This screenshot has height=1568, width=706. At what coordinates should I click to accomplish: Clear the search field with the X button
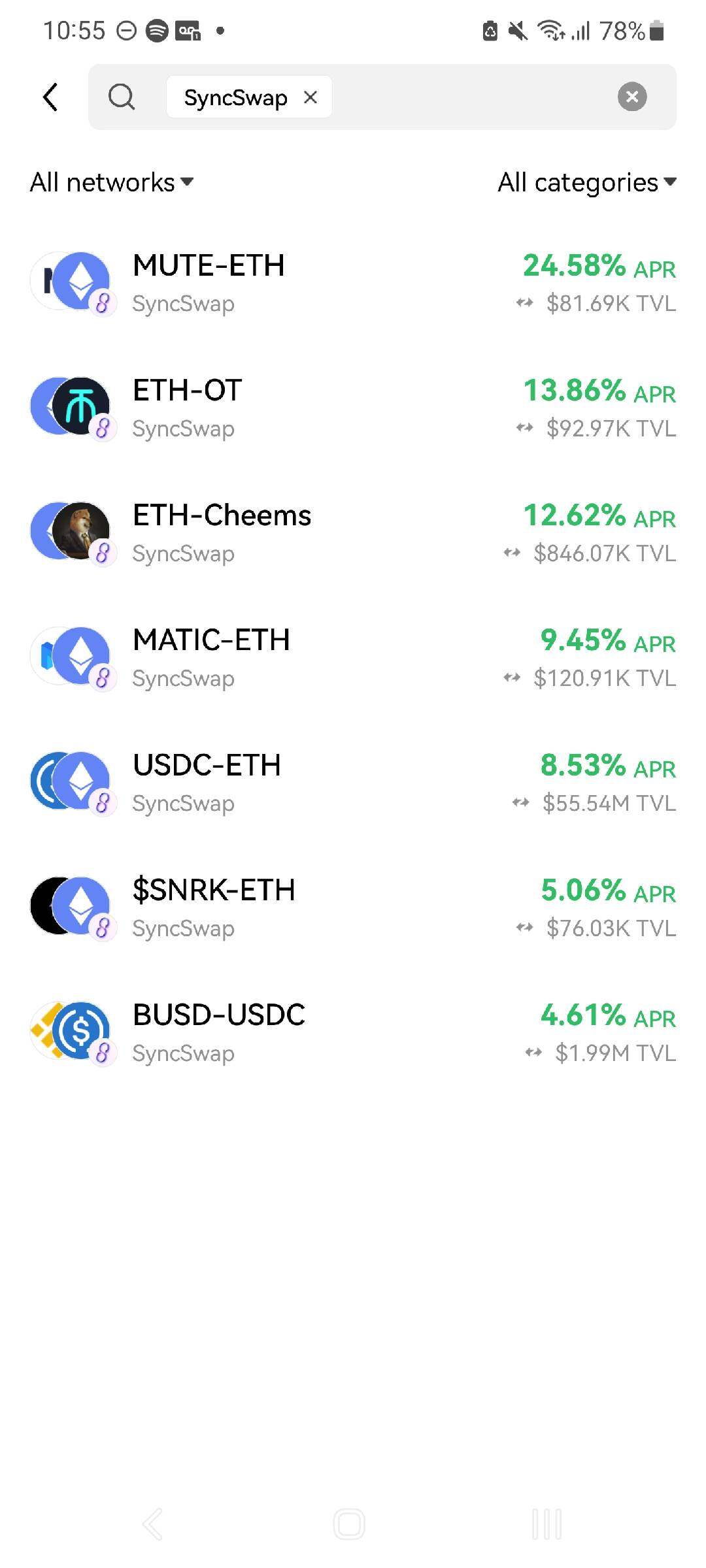[x=631, y=97]
